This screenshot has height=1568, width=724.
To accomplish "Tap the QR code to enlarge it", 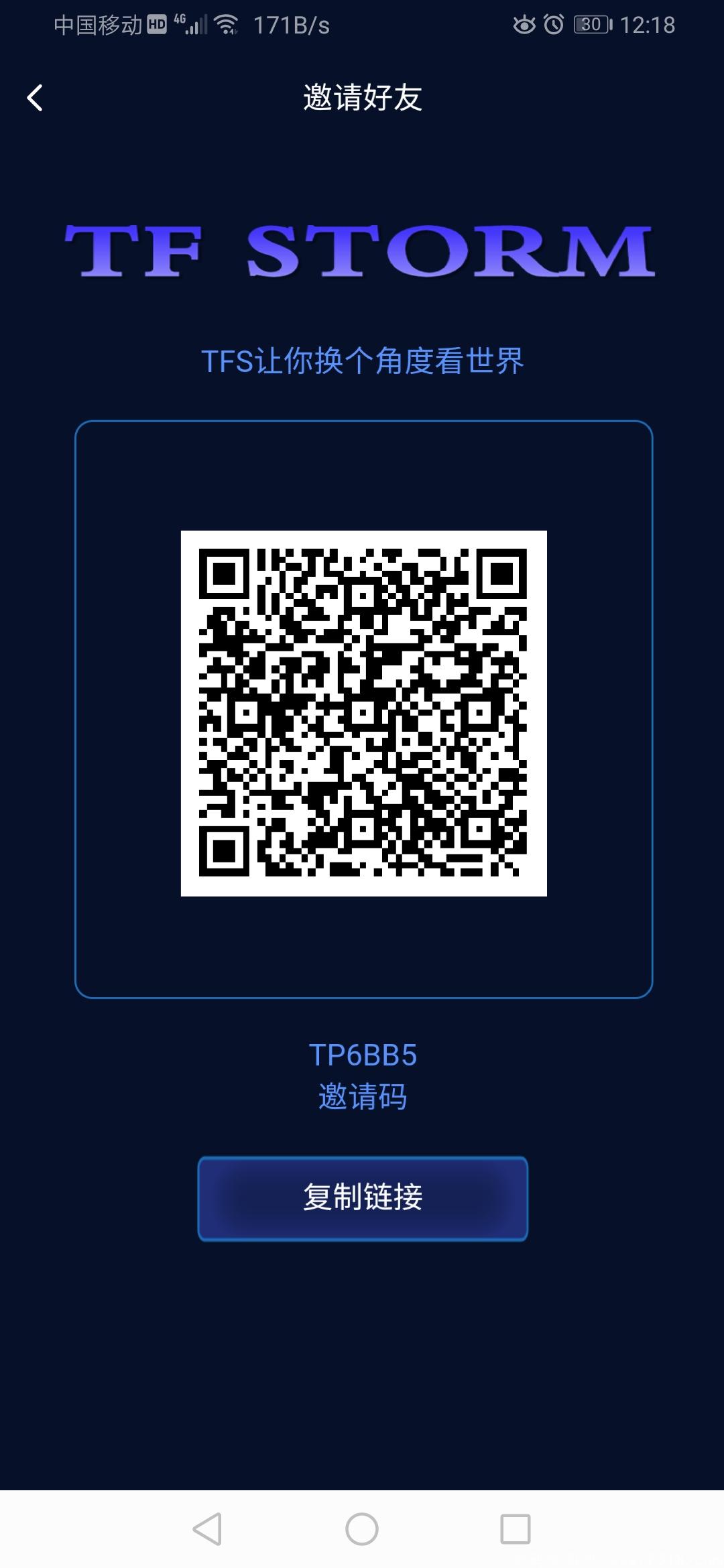I will (x=362, y=714).
